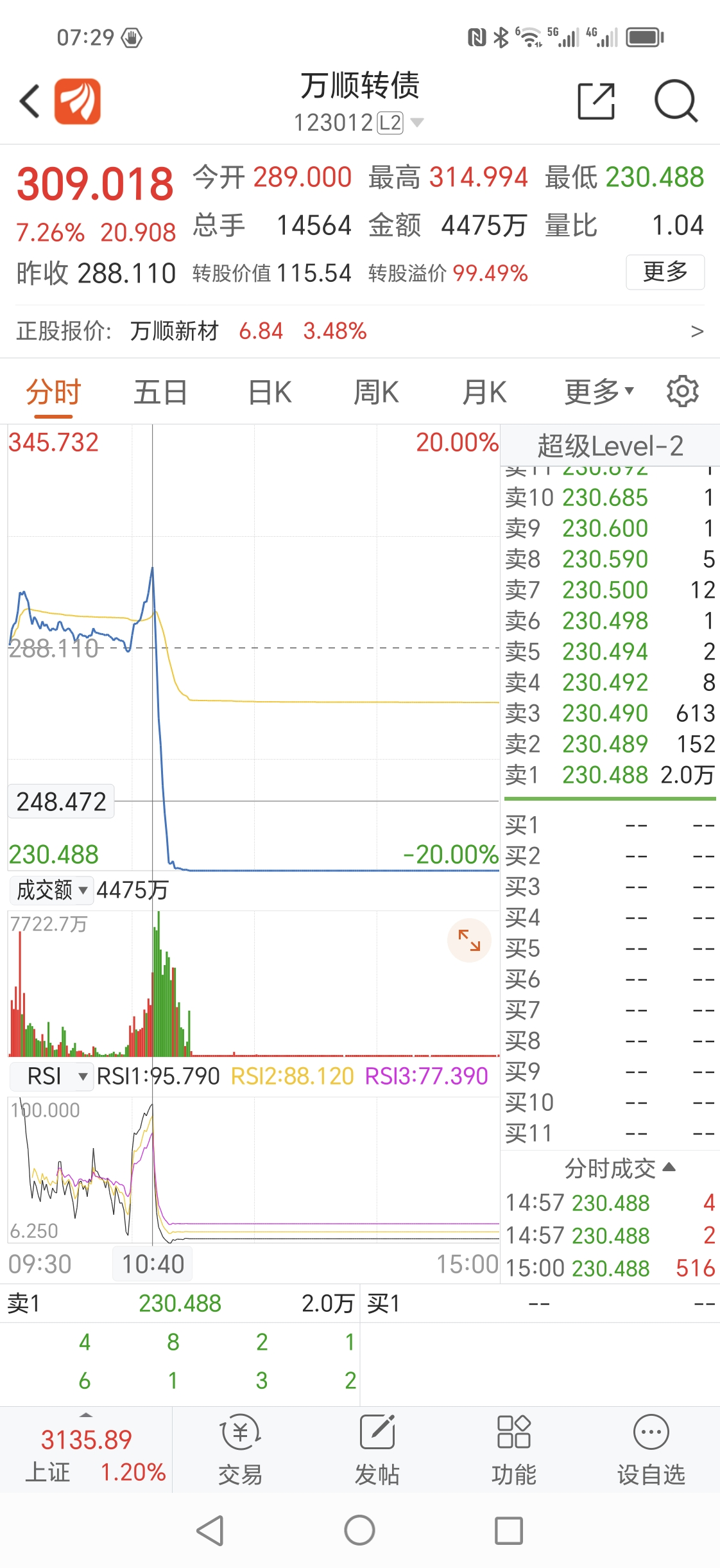
Task: Share this bond via the export icon
Action: coord(596,101)
